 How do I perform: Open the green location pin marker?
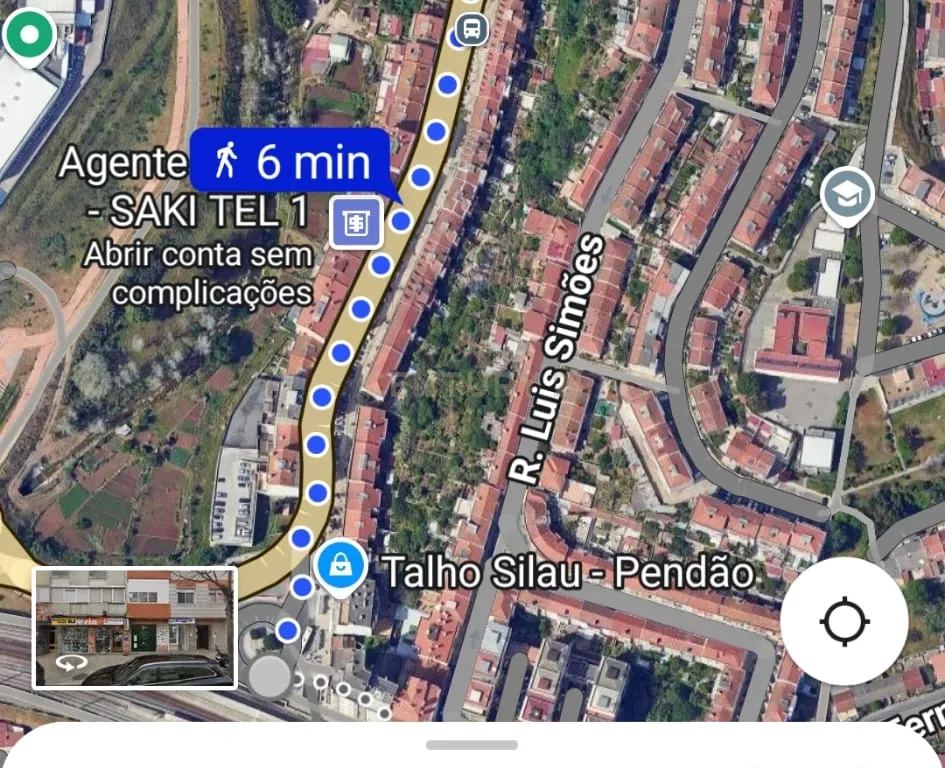coord(28,36)
